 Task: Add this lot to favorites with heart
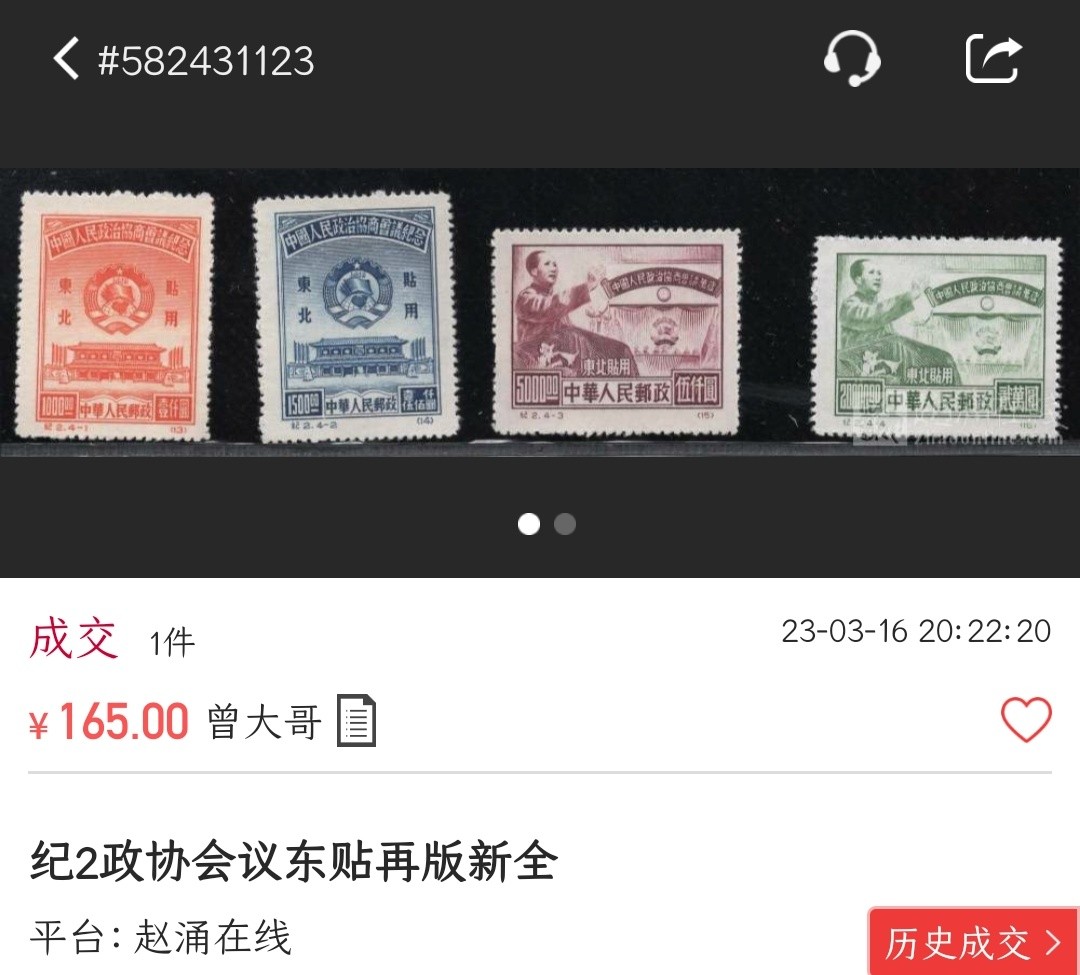pyautogui.click(x=1026, y=720)
